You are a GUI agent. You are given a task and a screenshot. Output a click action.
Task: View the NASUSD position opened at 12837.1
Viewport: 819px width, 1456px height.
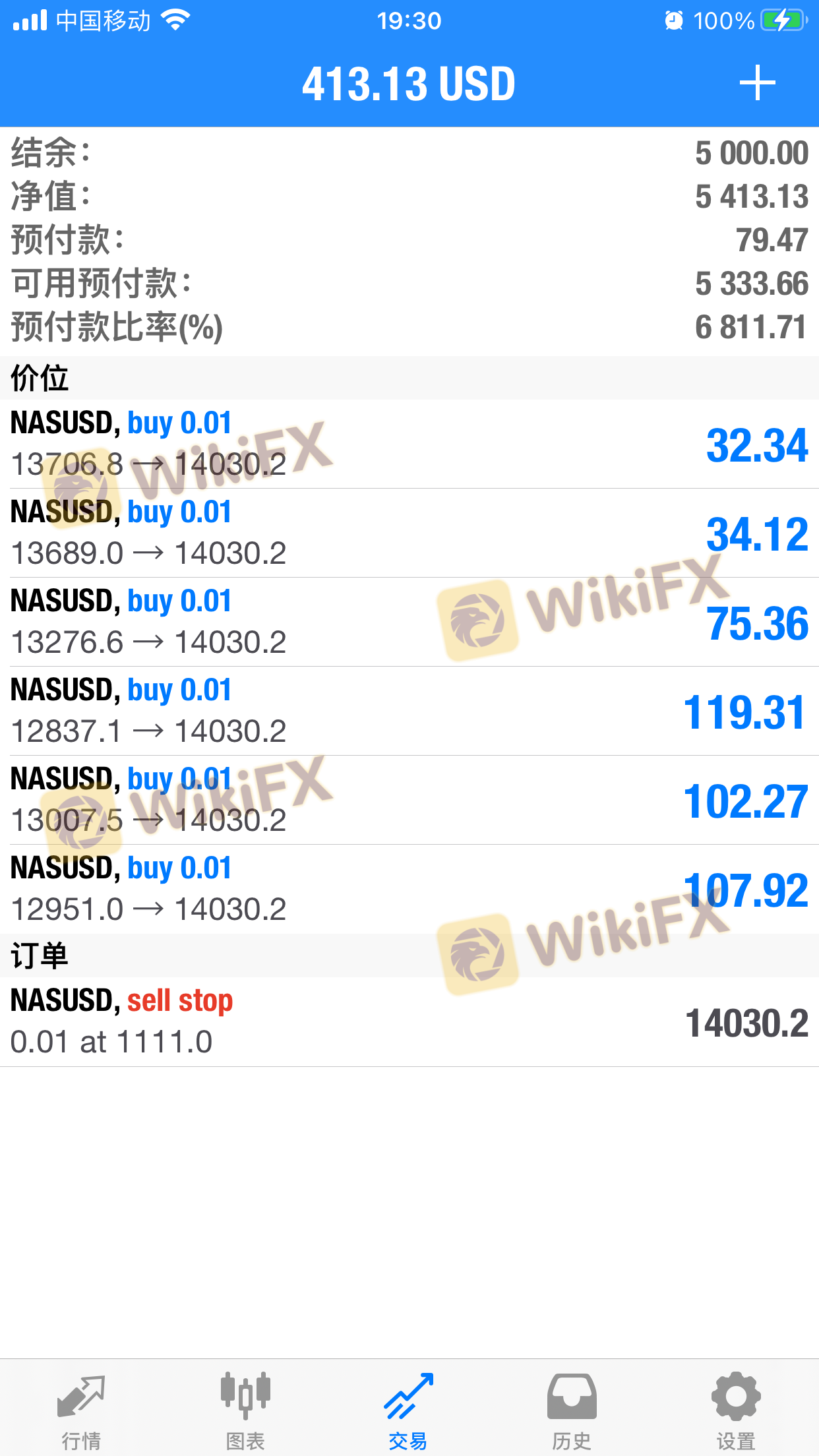[409, 711]
